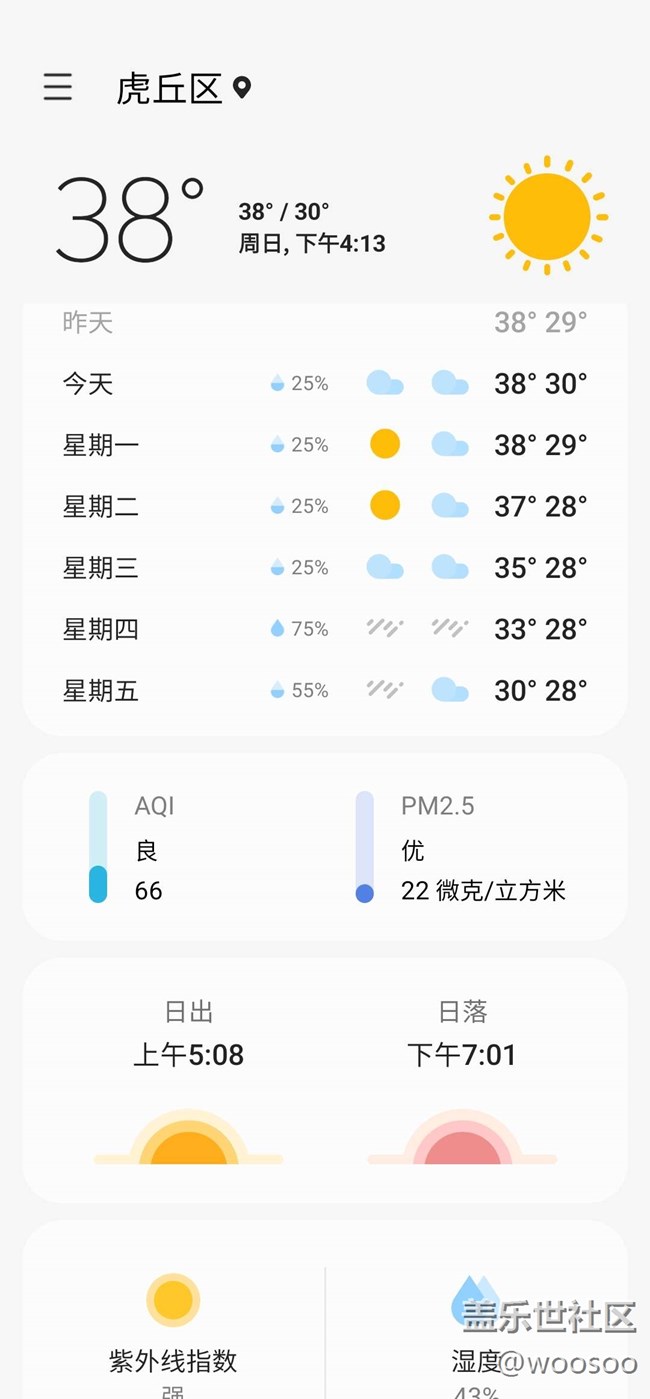Screen dimensions: 650x1399
Task: Open today's 今天 forecast row
Action: (x=325, y=383)
